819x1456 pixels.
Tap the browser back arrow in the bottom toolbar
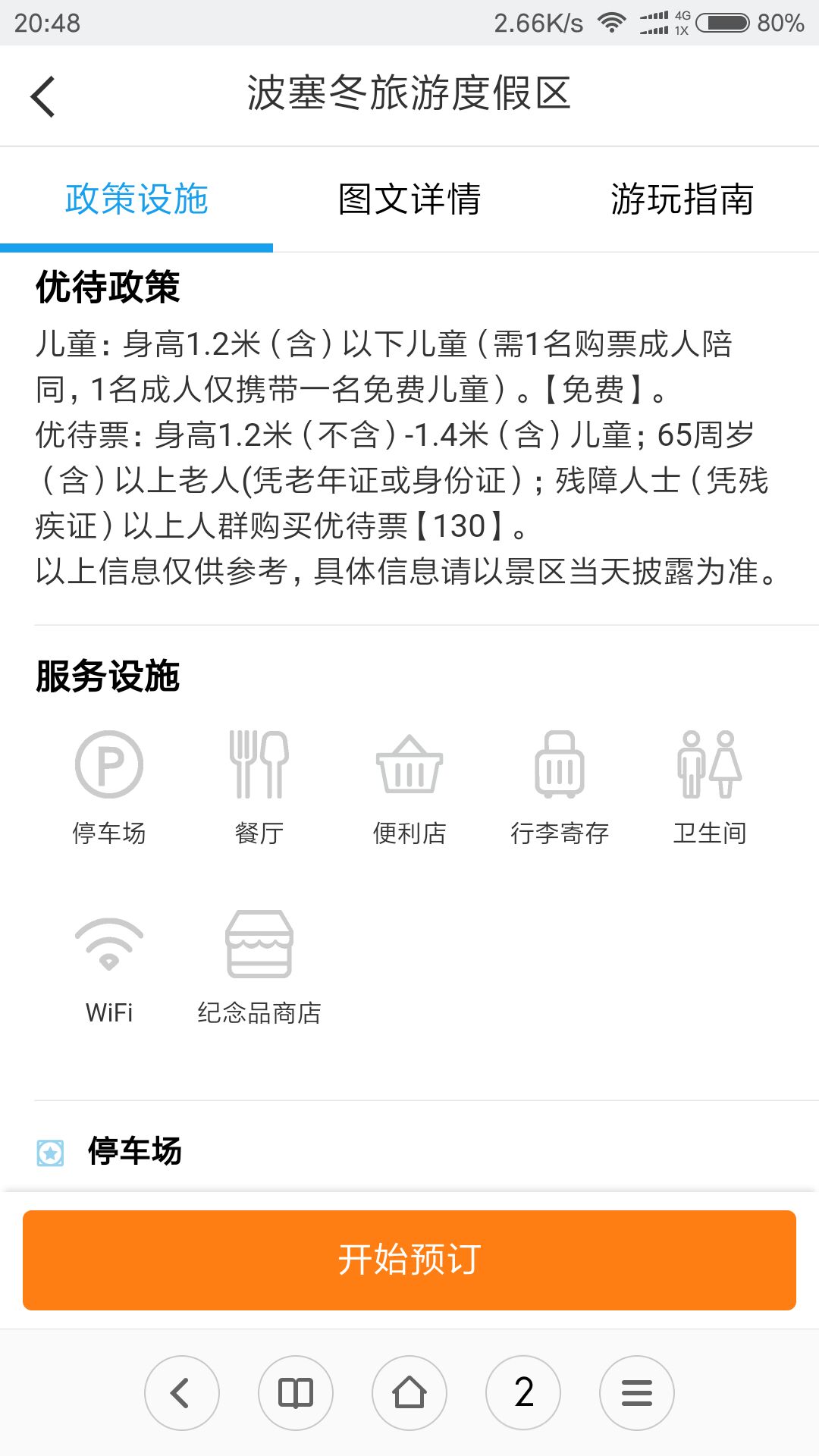pos(182,1393)
